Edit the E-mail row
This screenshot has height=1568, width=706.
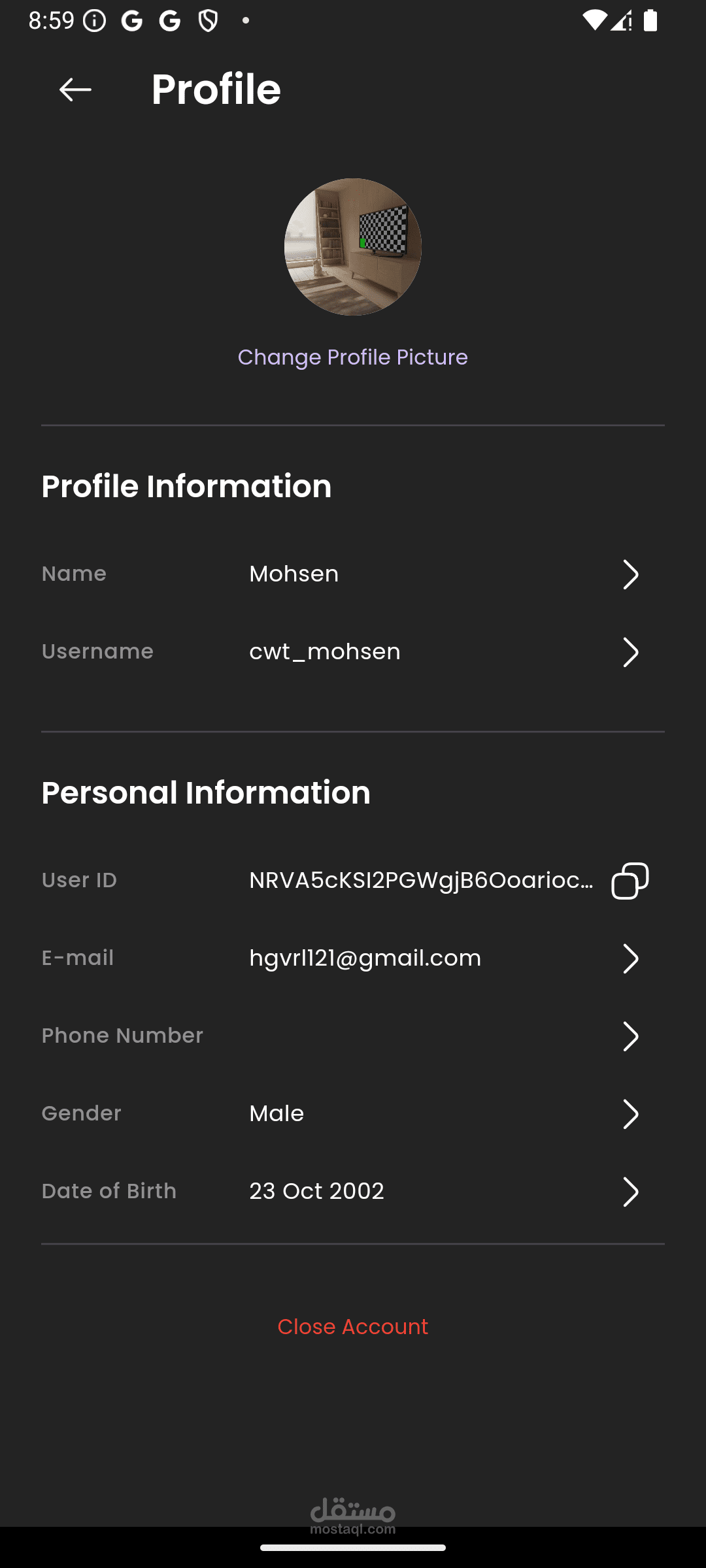click(353, 958)
